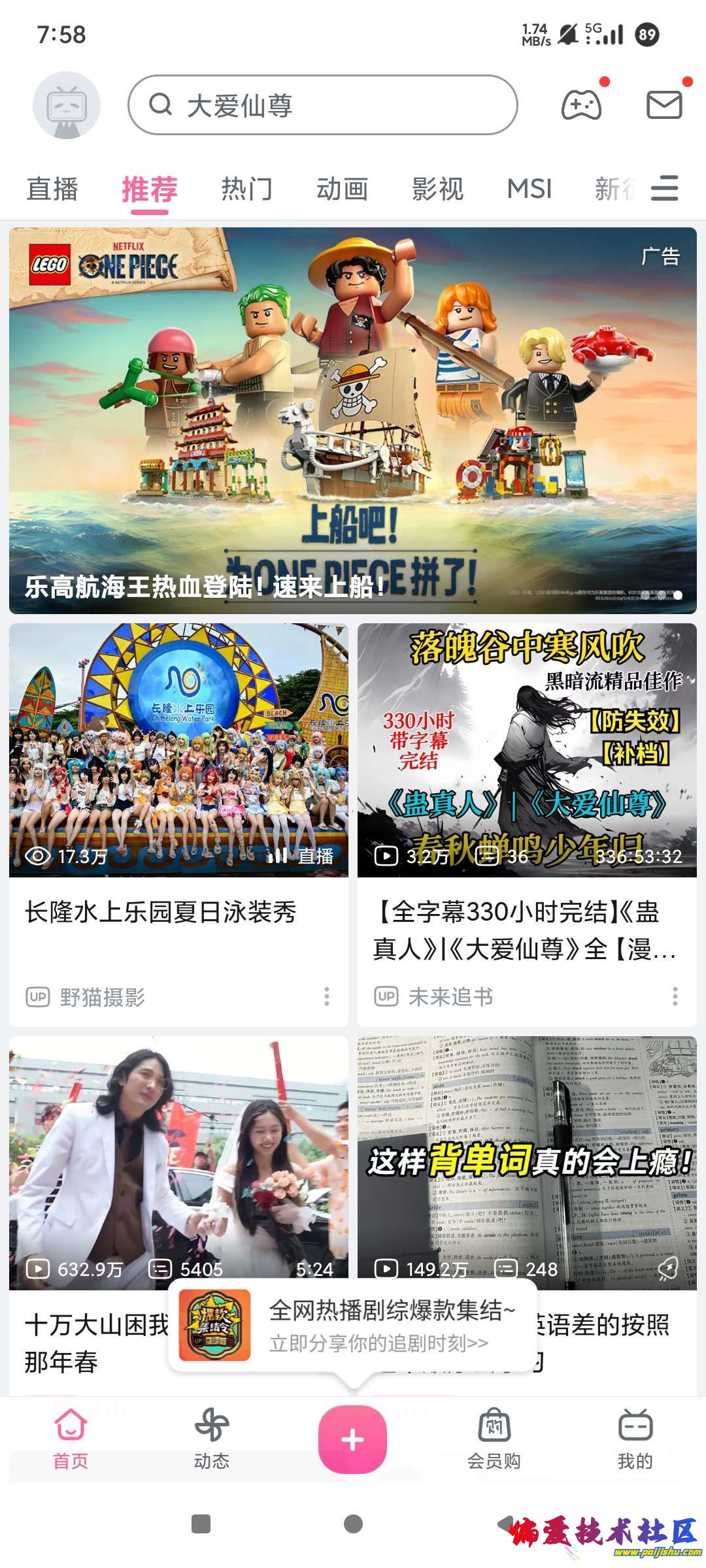Select the 动画 tab
The height and width of the screenshot is (1568, 706).
342,189
